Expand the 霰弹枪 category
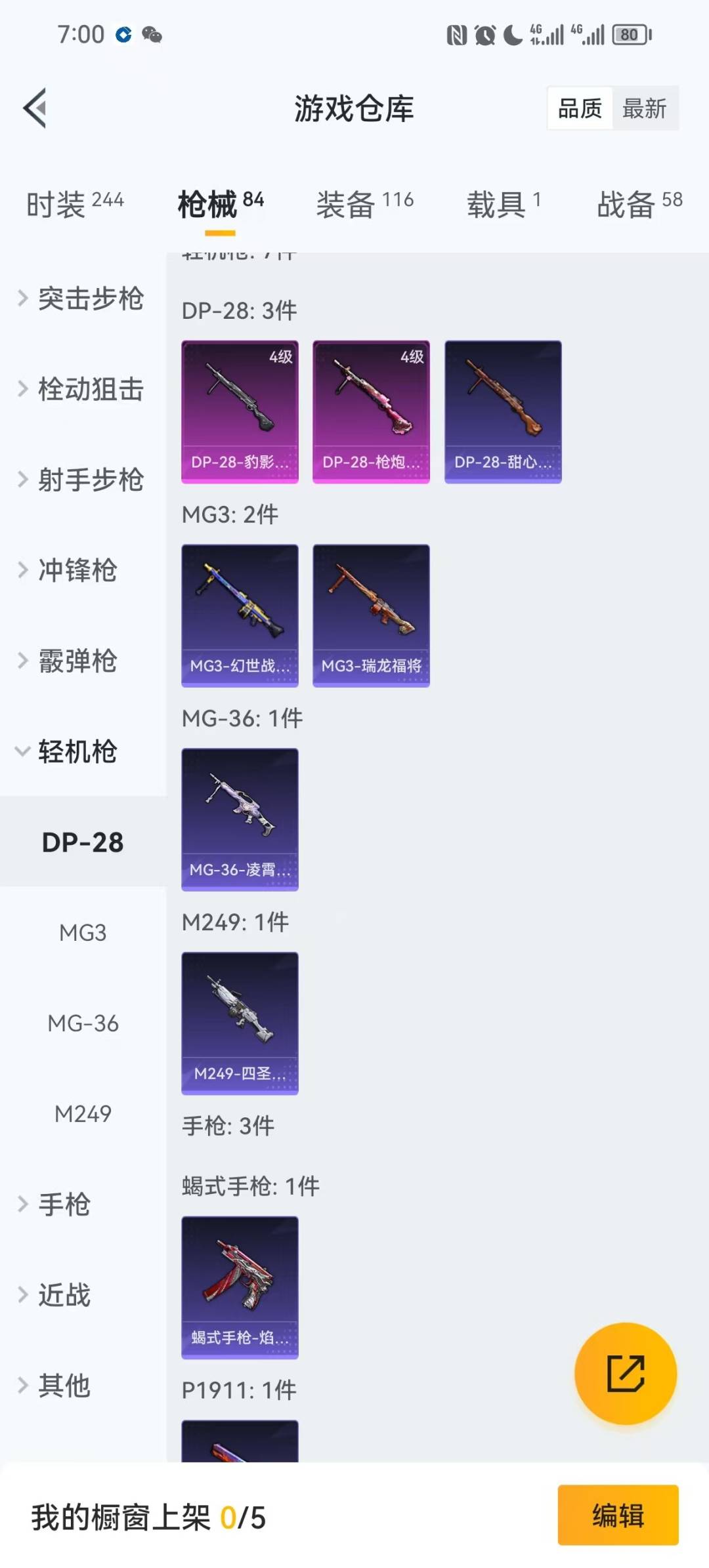The image size is (709, 1568). [x=76, y=662]
